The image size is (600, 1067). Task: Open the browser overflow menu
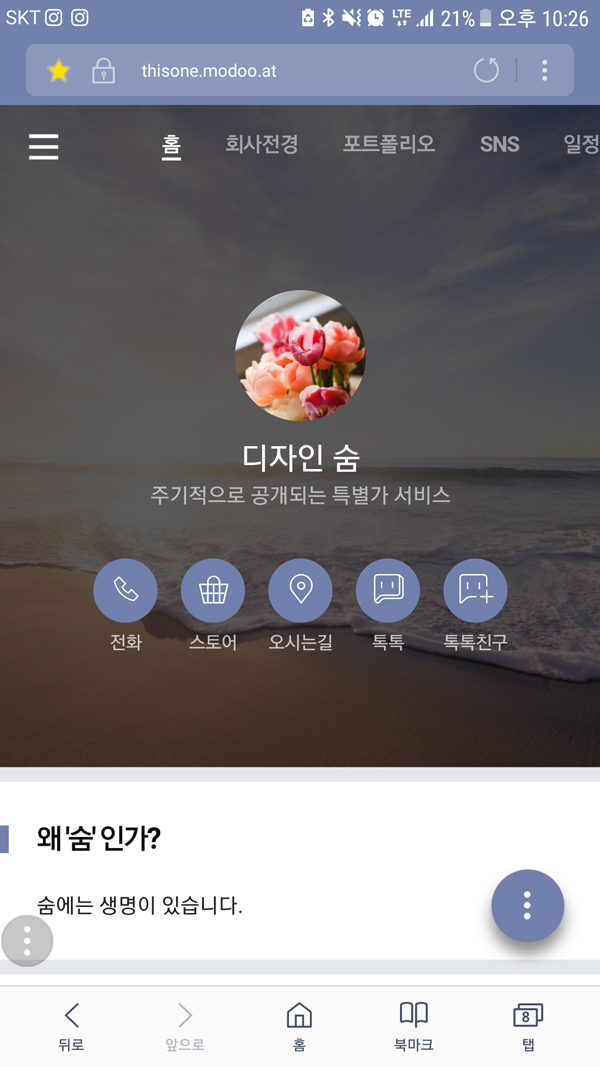544,71
